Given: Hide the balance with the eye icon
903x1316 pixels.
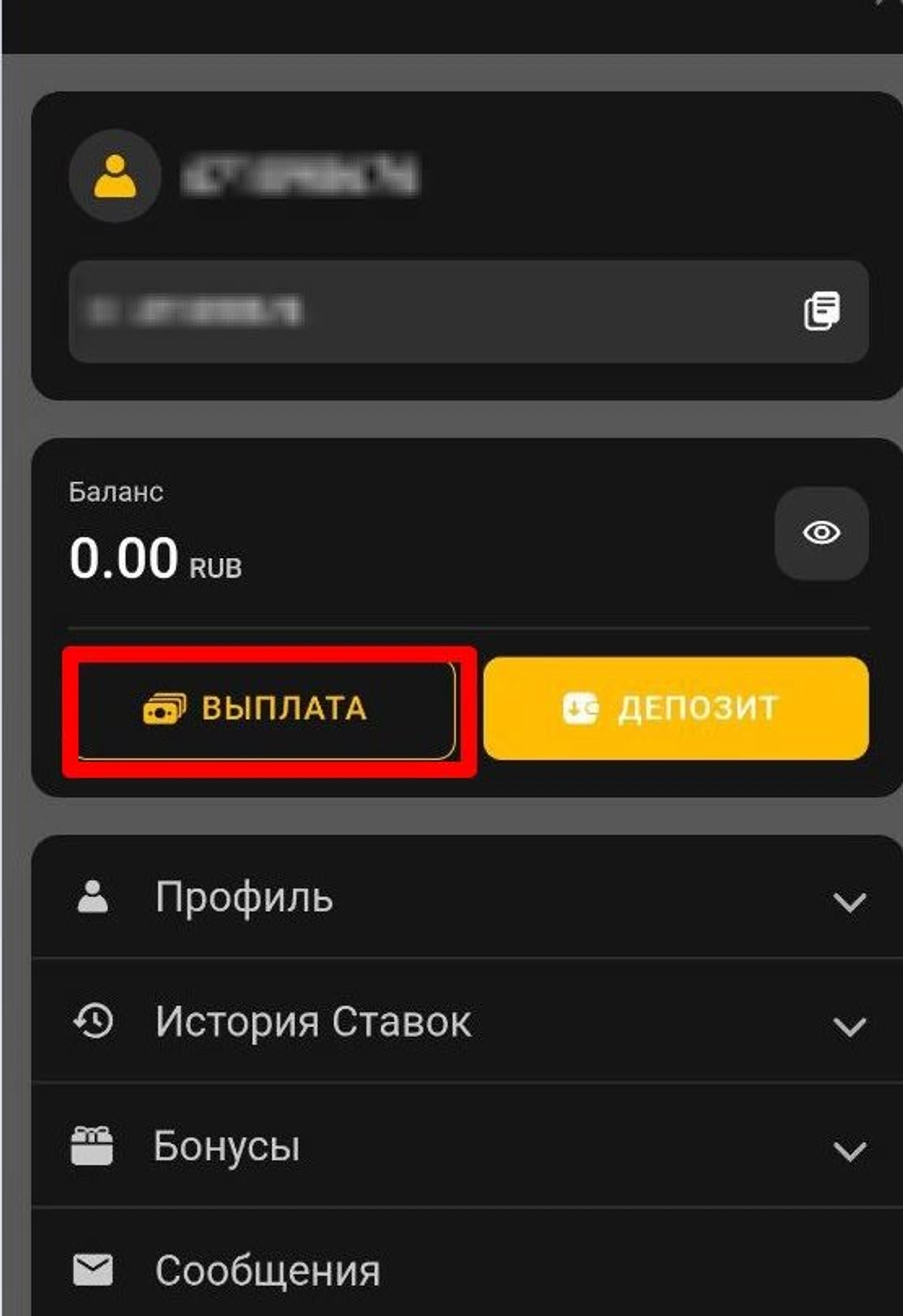Looking at the screenshot, I should pos(821,533).
